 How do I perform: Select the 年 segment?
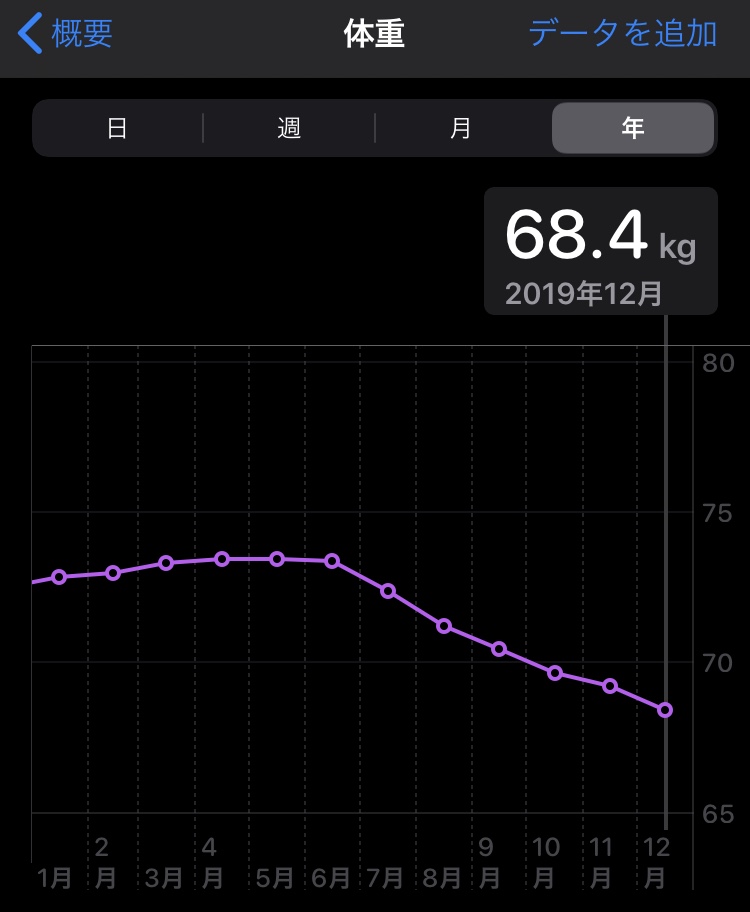click(x=633, y=128)
